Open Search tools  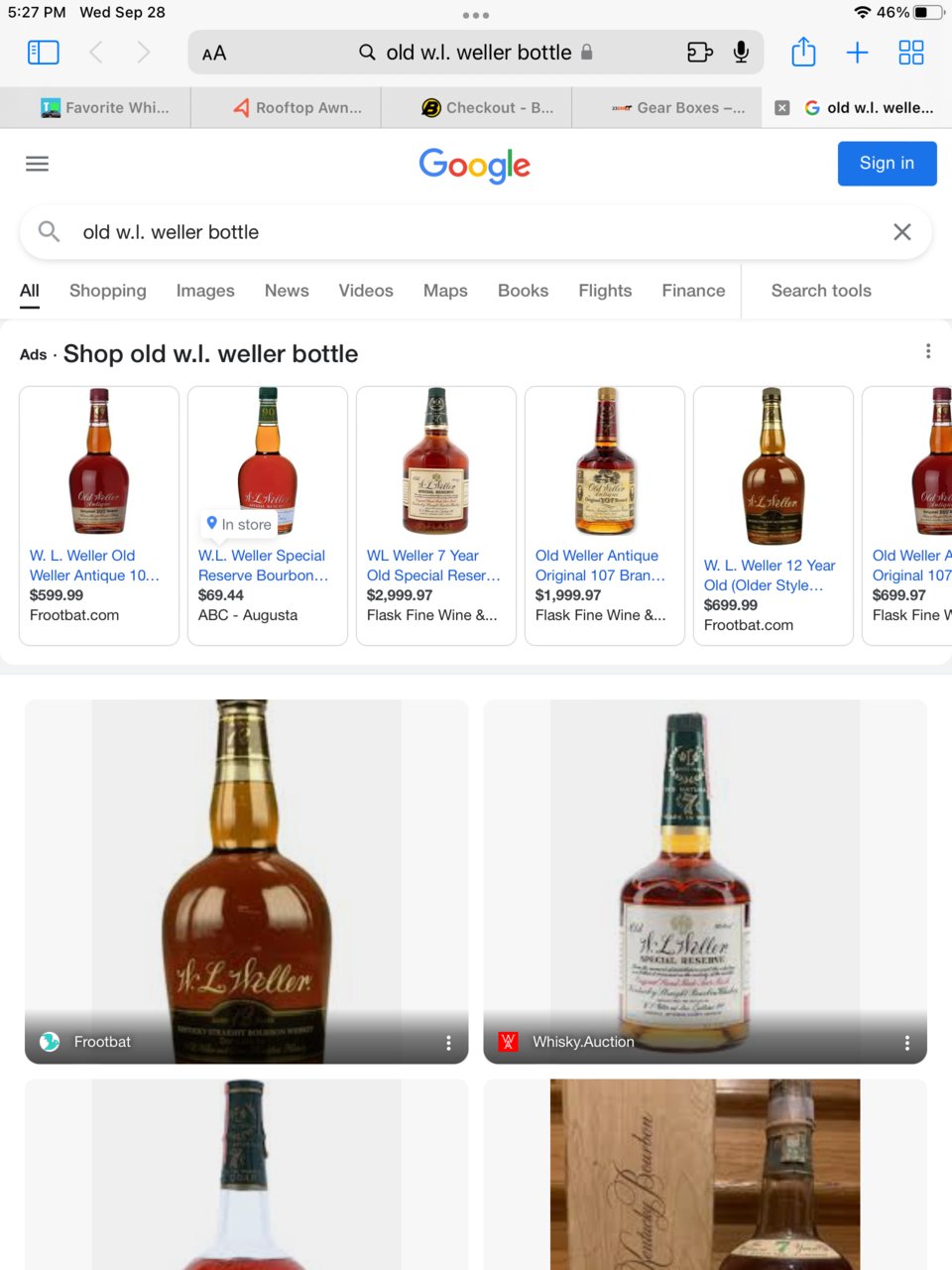click(x=820, y=291)
